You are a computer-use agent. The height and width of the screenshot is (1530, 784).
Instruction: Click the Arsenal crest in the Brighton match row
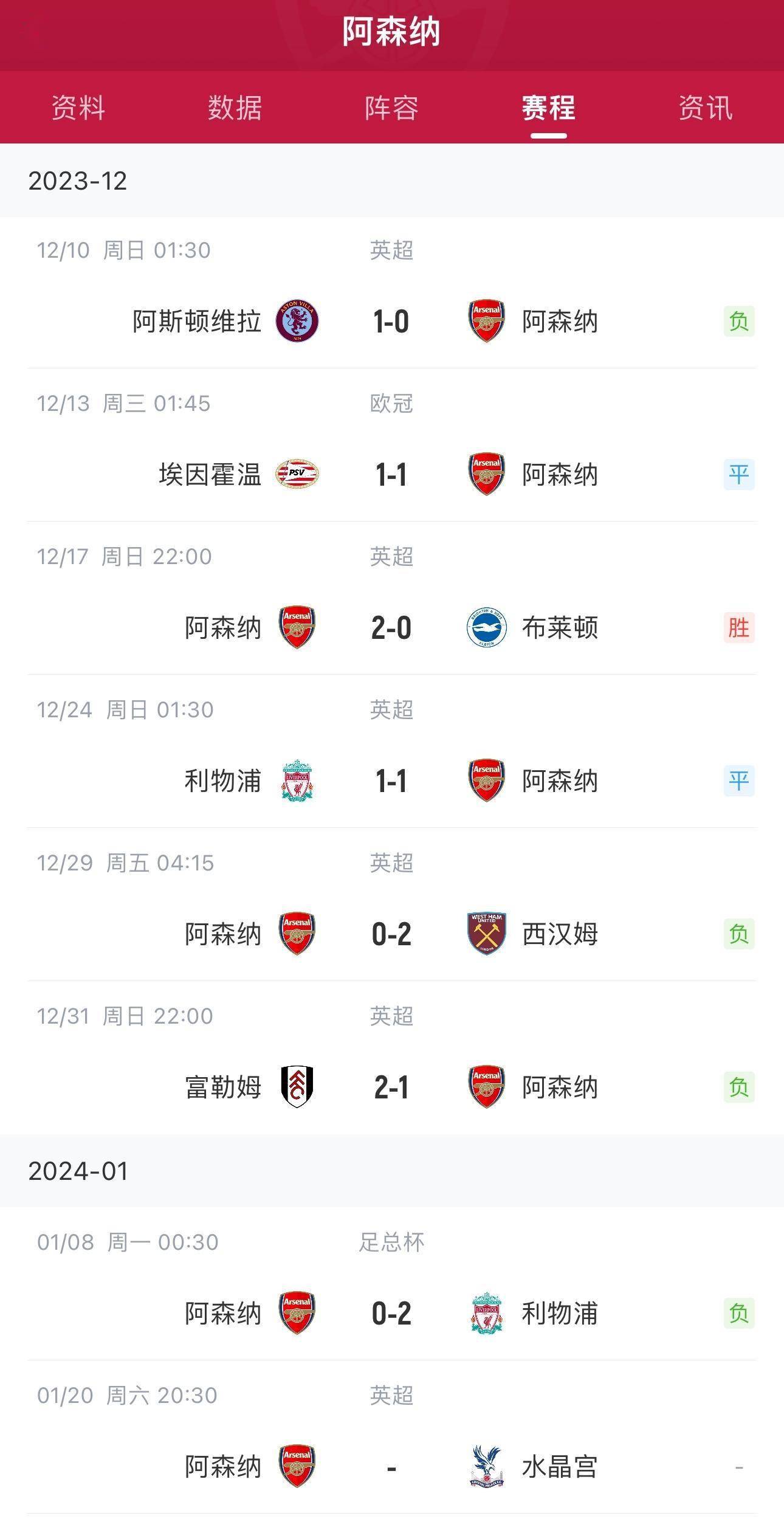(297, 629)
